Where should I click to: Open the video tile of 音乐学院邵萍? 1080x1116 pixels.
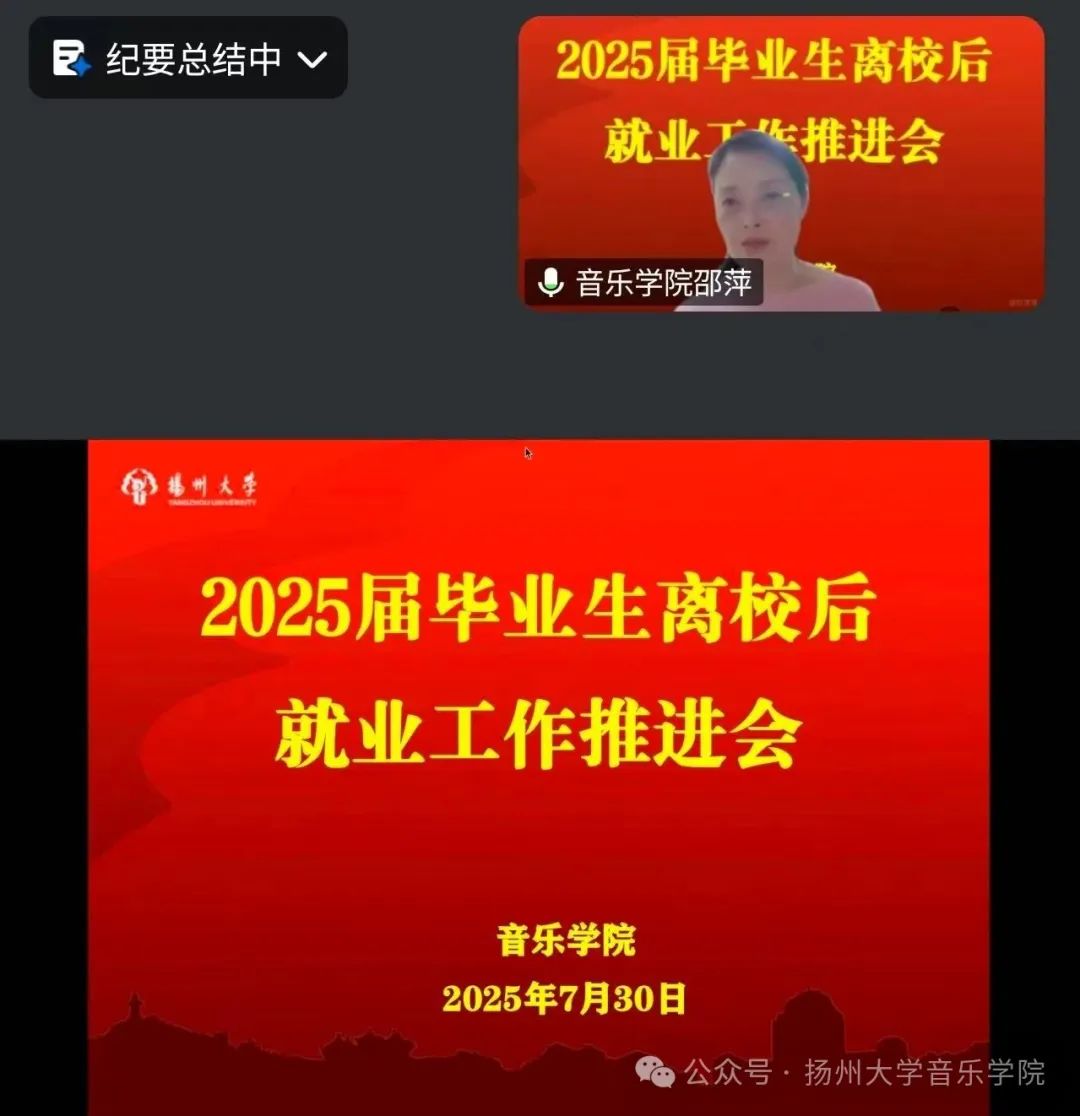[781, 164]
